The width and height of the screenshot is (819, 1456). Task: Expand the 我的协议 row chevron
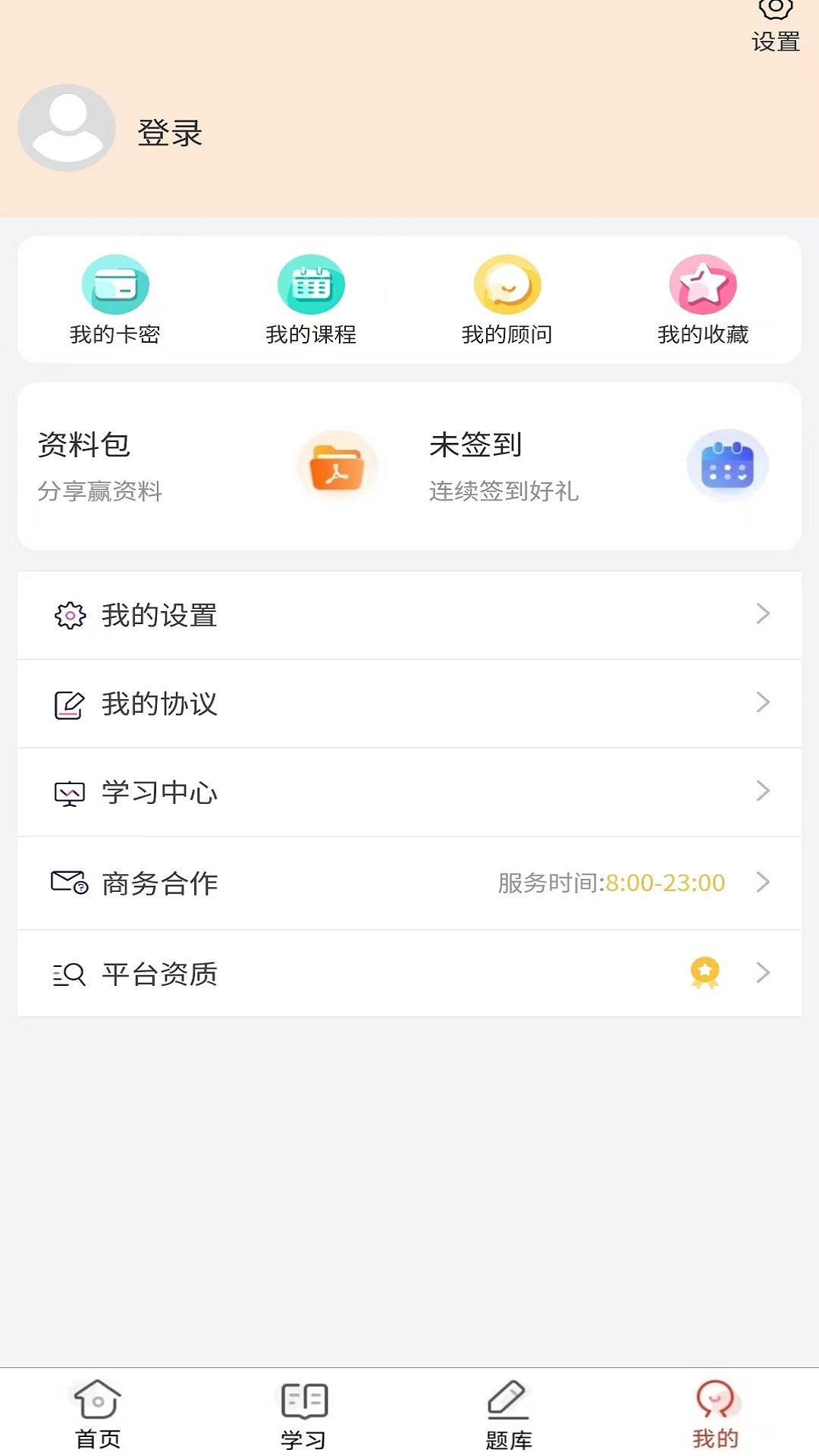click(763, 704)
